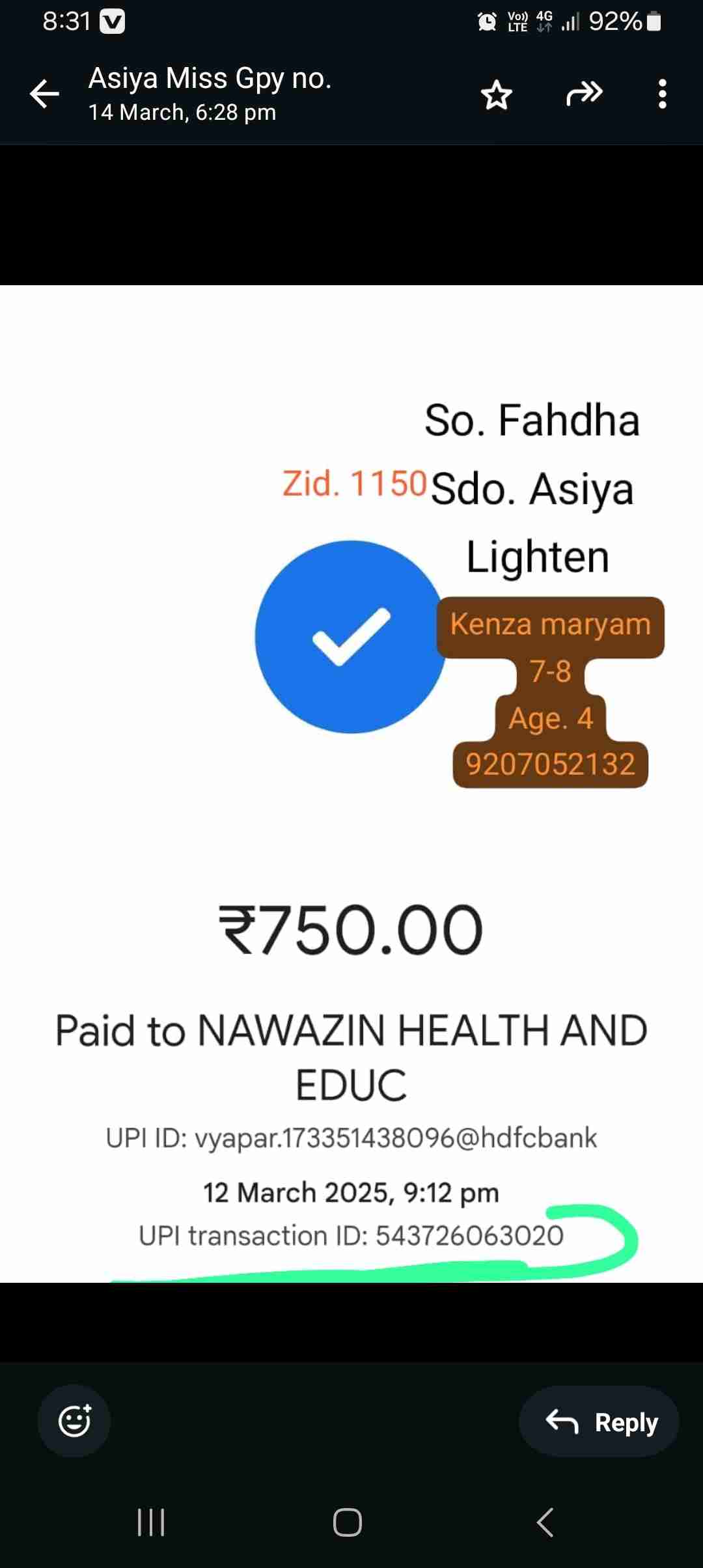Open recent apps from the navigation bar

[151, 1522]
